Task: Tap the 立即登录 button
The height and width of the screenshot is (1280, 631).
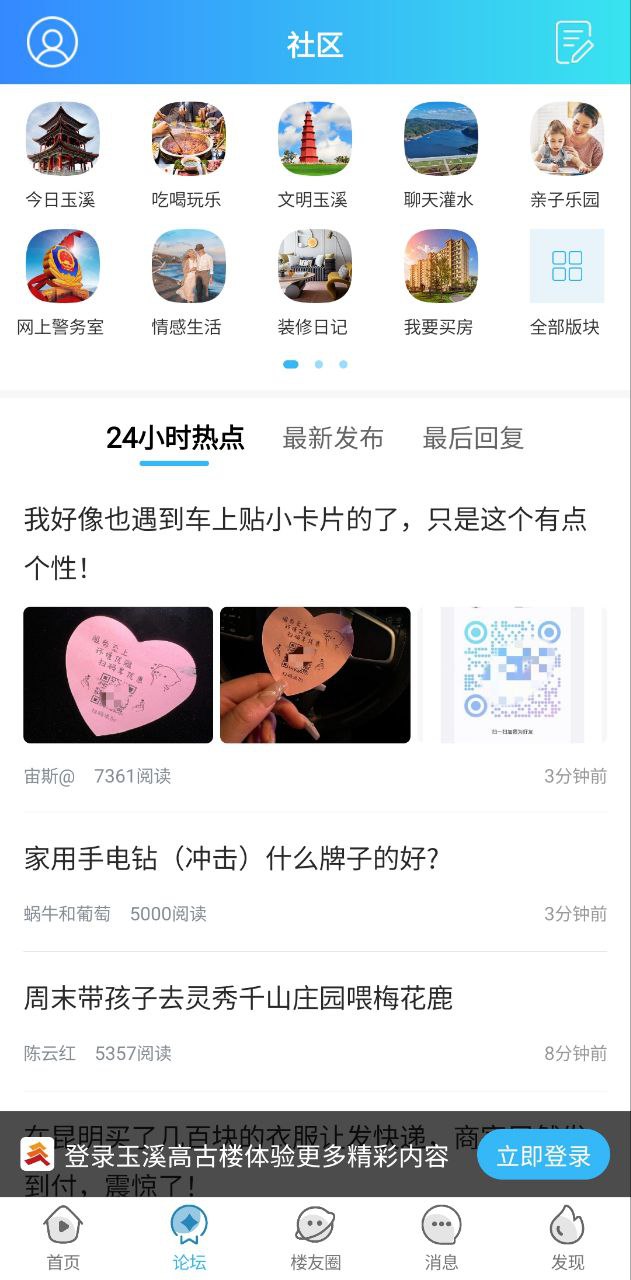Action: click(543, 1156)
